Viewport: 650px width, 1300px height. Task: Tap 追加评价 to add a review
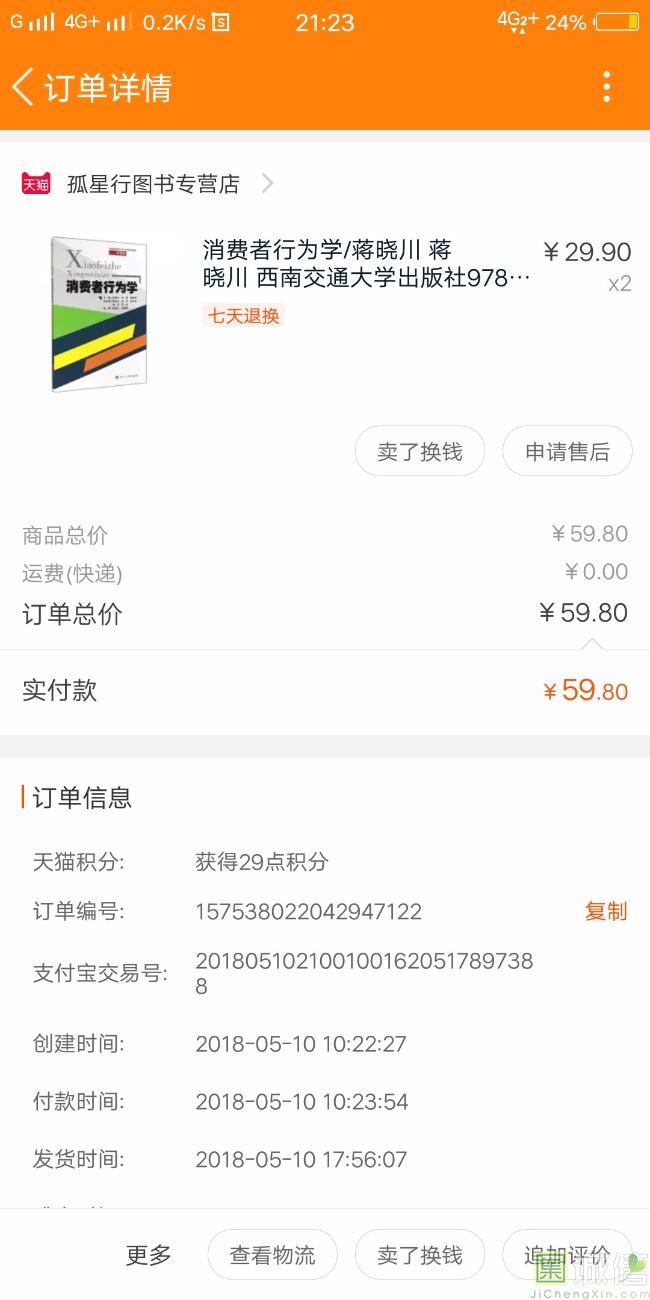[567, 1255]
